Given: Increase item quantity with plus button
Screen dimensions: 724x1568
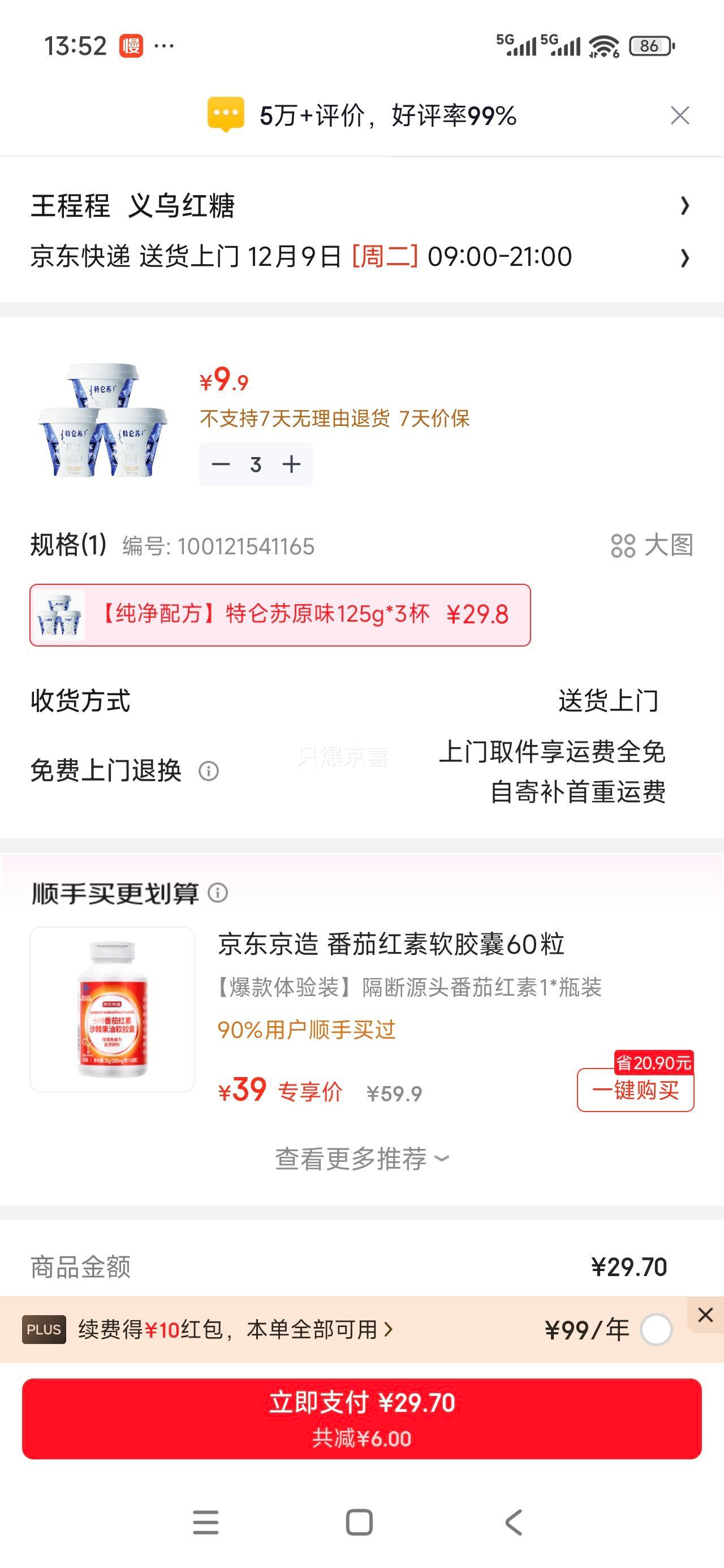Looking at the screenshot, I should [x=291, y=464].
